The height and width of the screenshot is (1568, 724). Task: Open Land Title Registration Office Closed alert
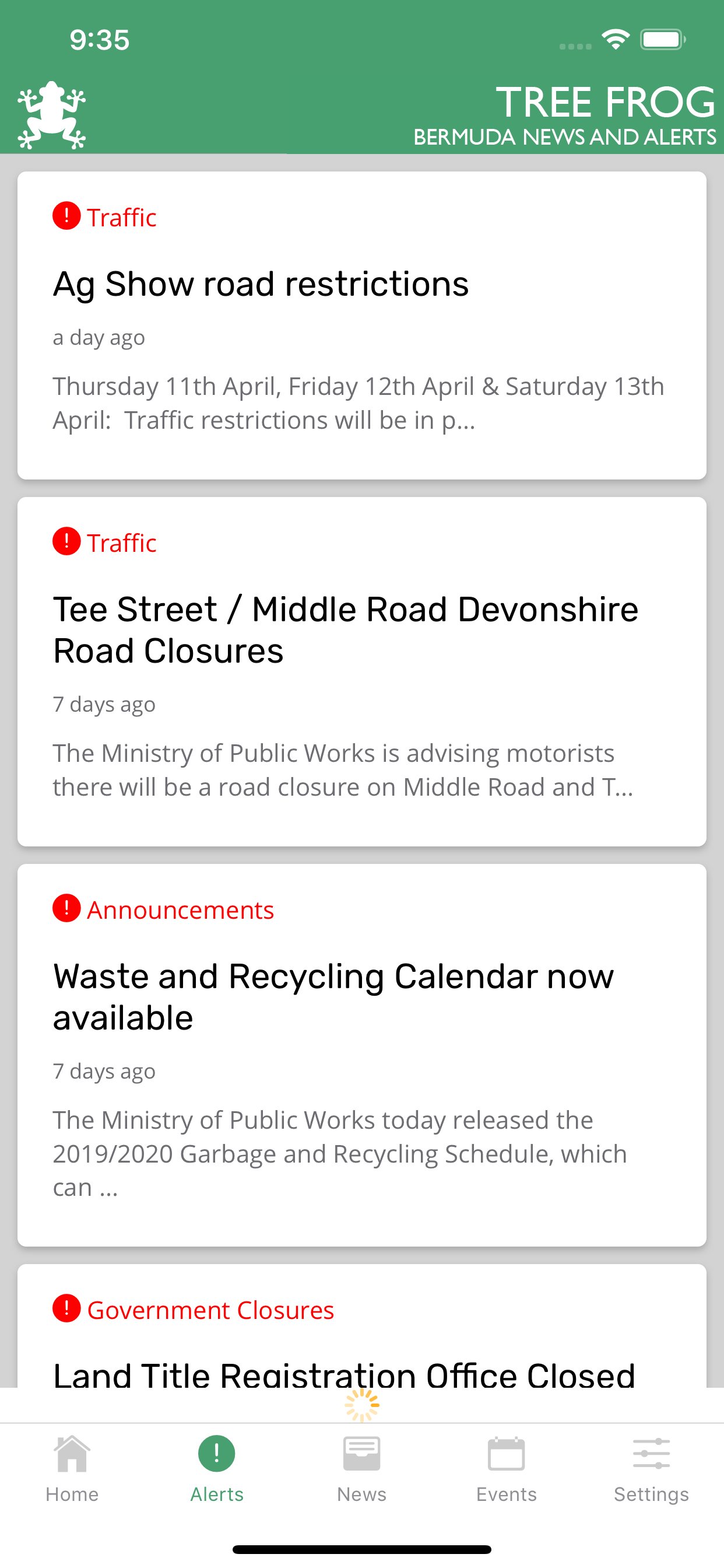tap(362, 1326)
